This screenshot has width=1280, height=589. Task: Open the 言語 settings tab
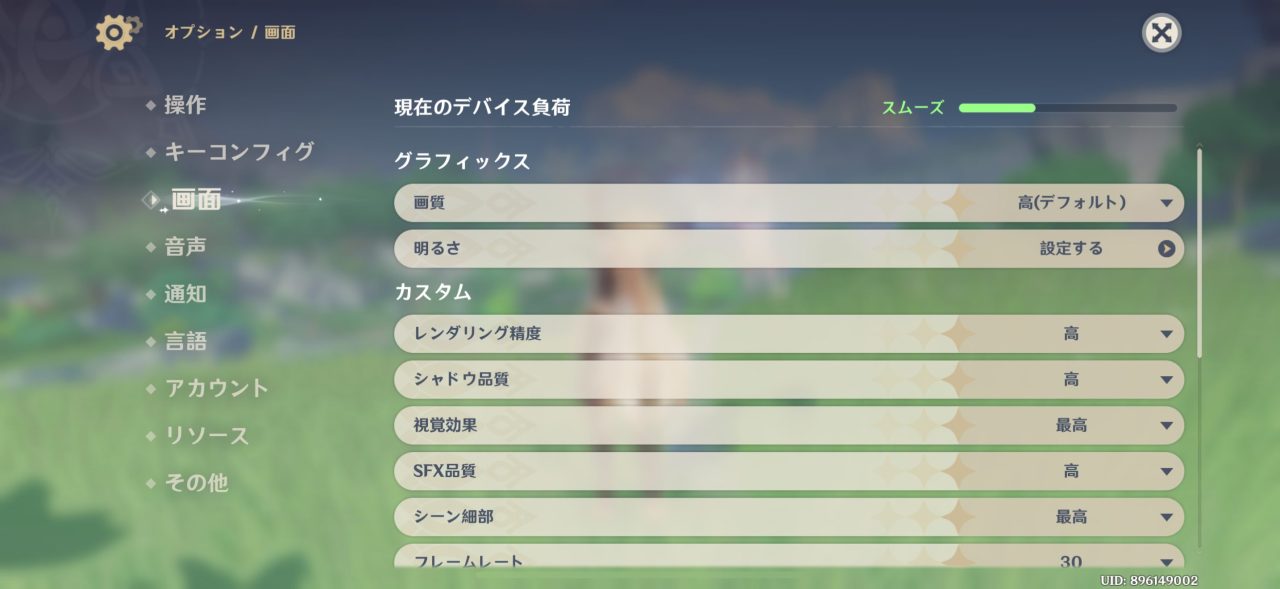(x=184, y=342)
